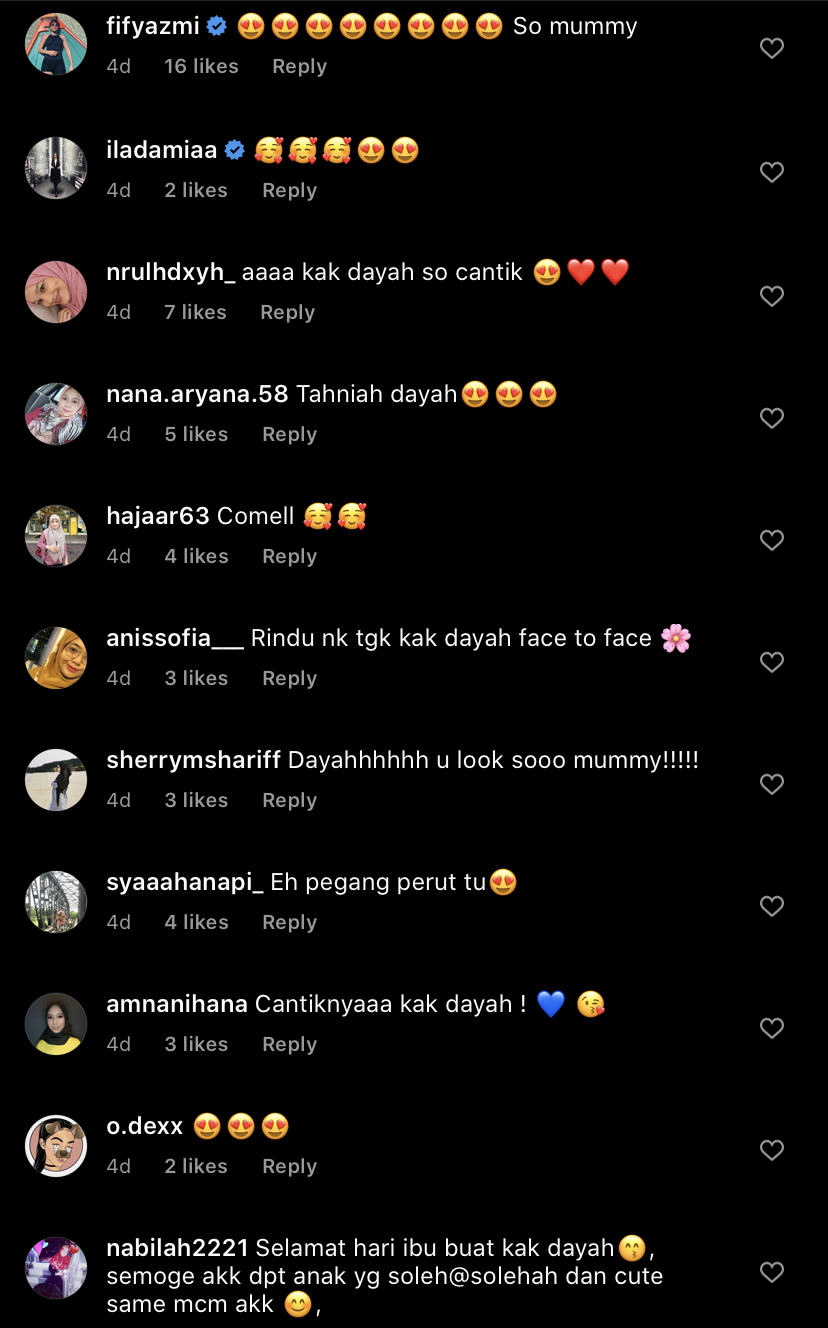Viewport: 828px width, 1328px height.
Task: Like nana.aryana.58's comment
Action: [771, 418]
